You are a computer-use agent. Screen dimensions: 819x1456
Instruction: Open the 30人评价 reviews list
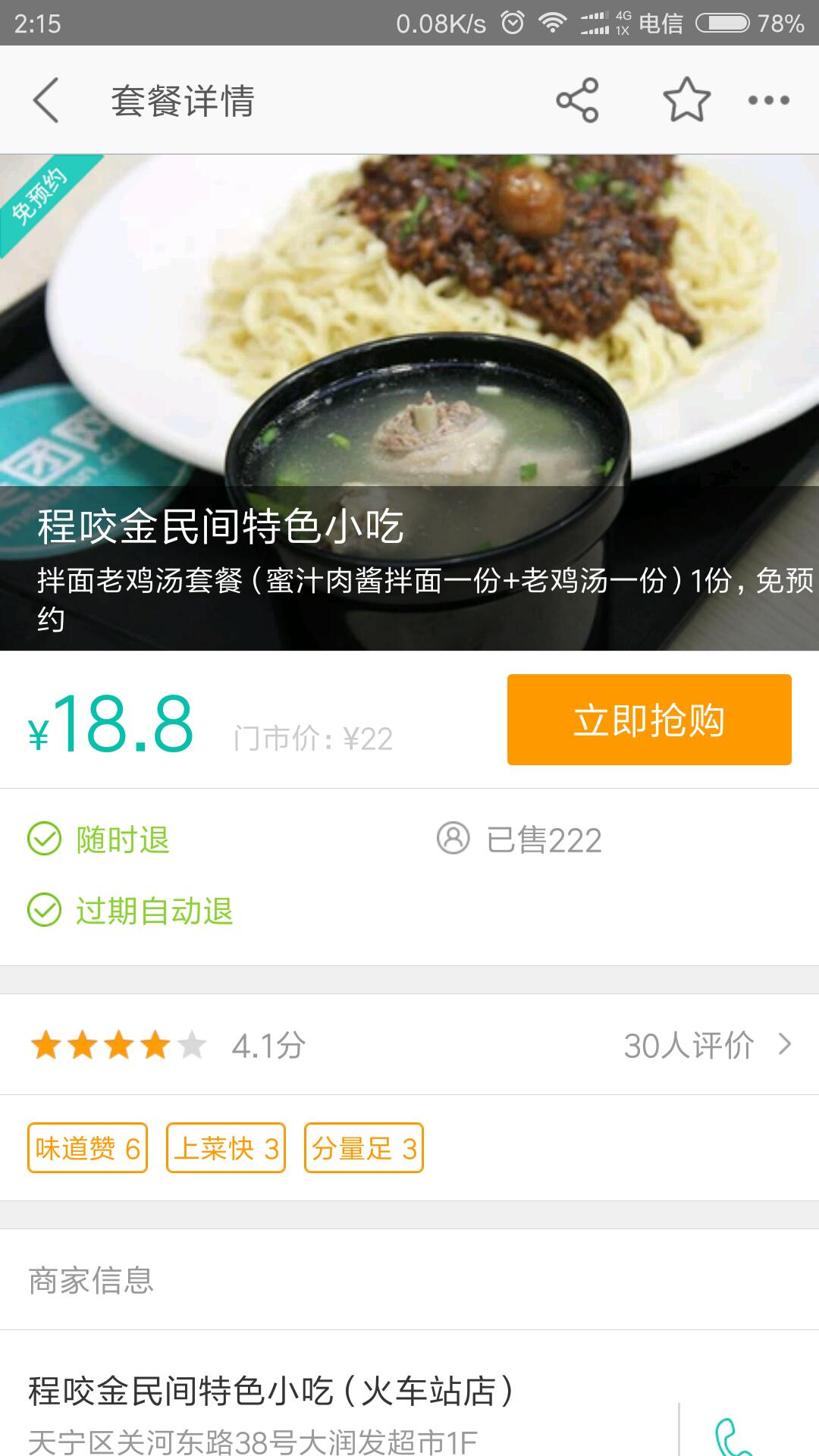(705, 1045)
